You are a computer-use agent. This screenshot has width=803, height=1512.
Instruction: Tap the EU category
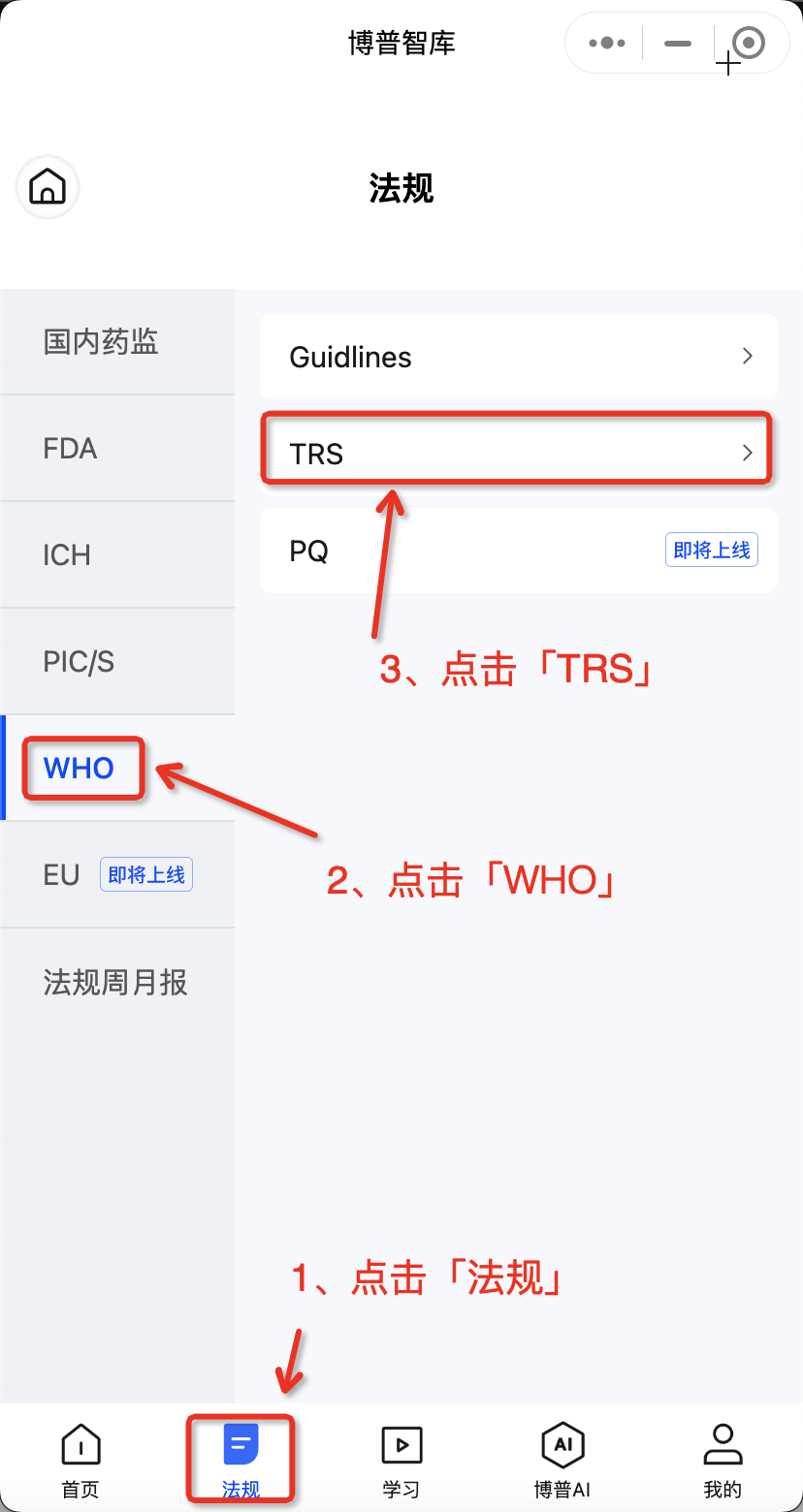(x=117, y=874)
